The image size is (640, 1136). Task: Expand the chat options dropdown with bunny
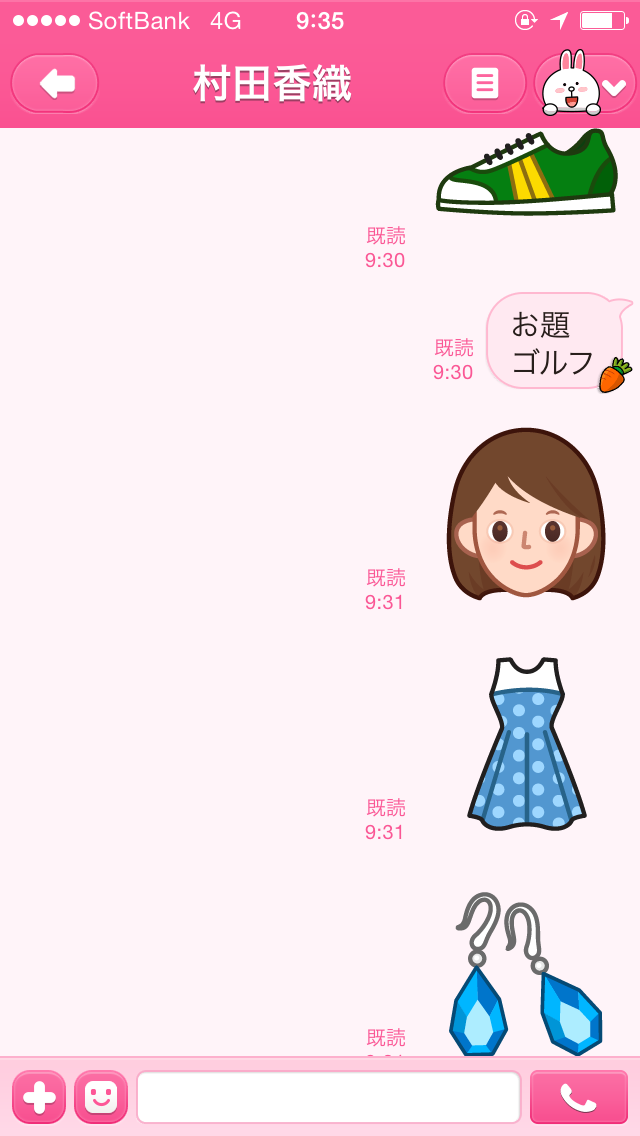tap(586, 84)
